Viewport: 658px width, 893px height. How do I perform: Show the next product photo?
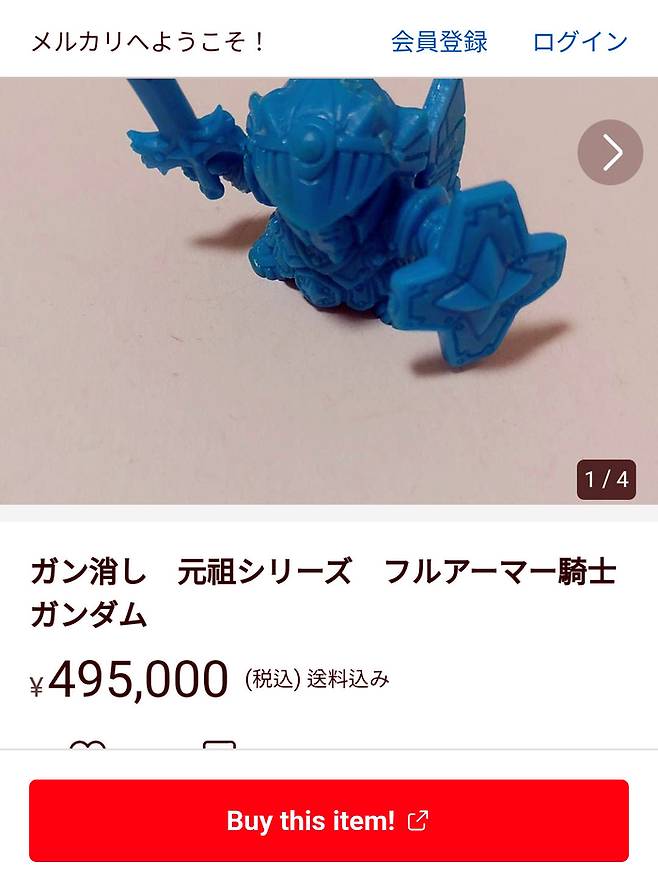(610, 152)
